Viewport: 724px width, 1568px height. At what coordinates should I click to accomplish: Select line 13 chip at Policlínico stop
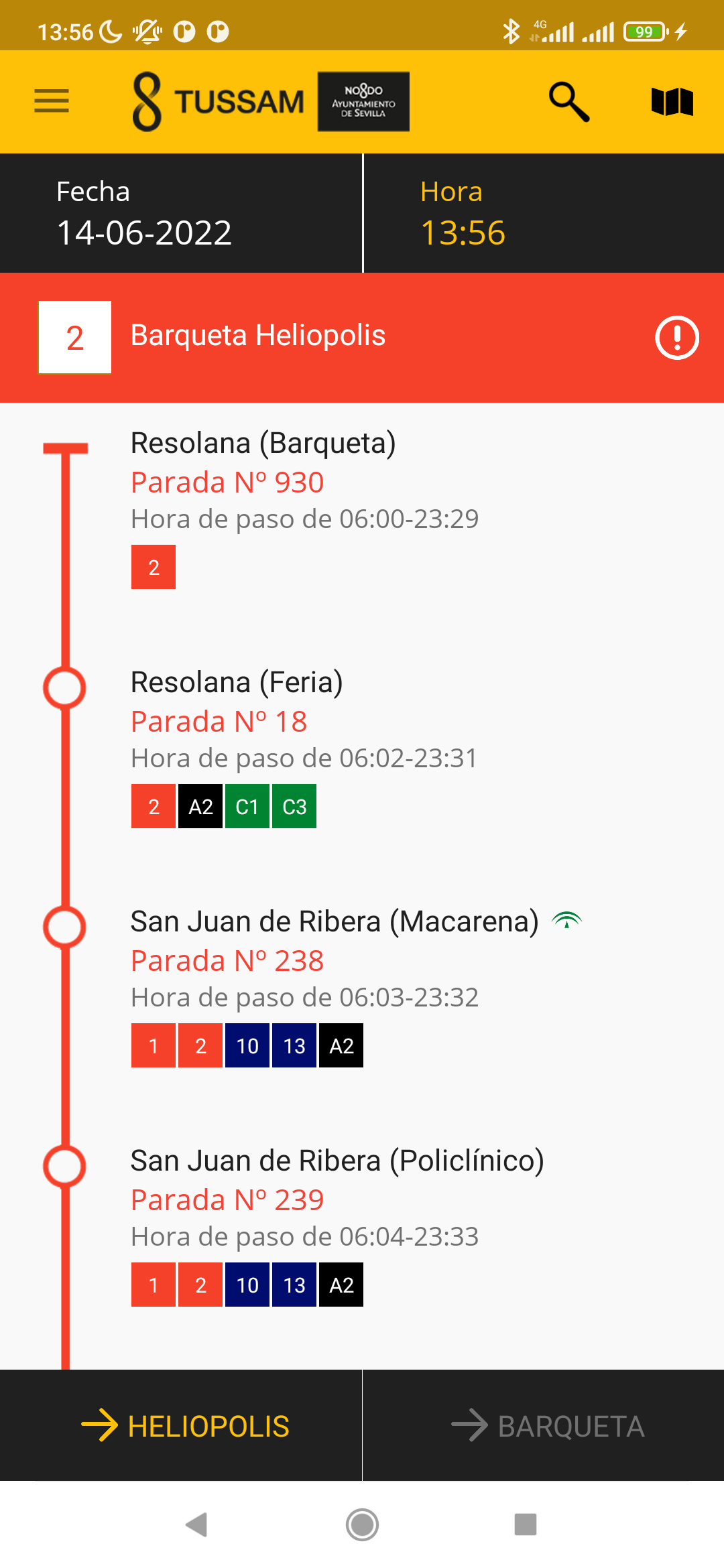point(294,1285)
